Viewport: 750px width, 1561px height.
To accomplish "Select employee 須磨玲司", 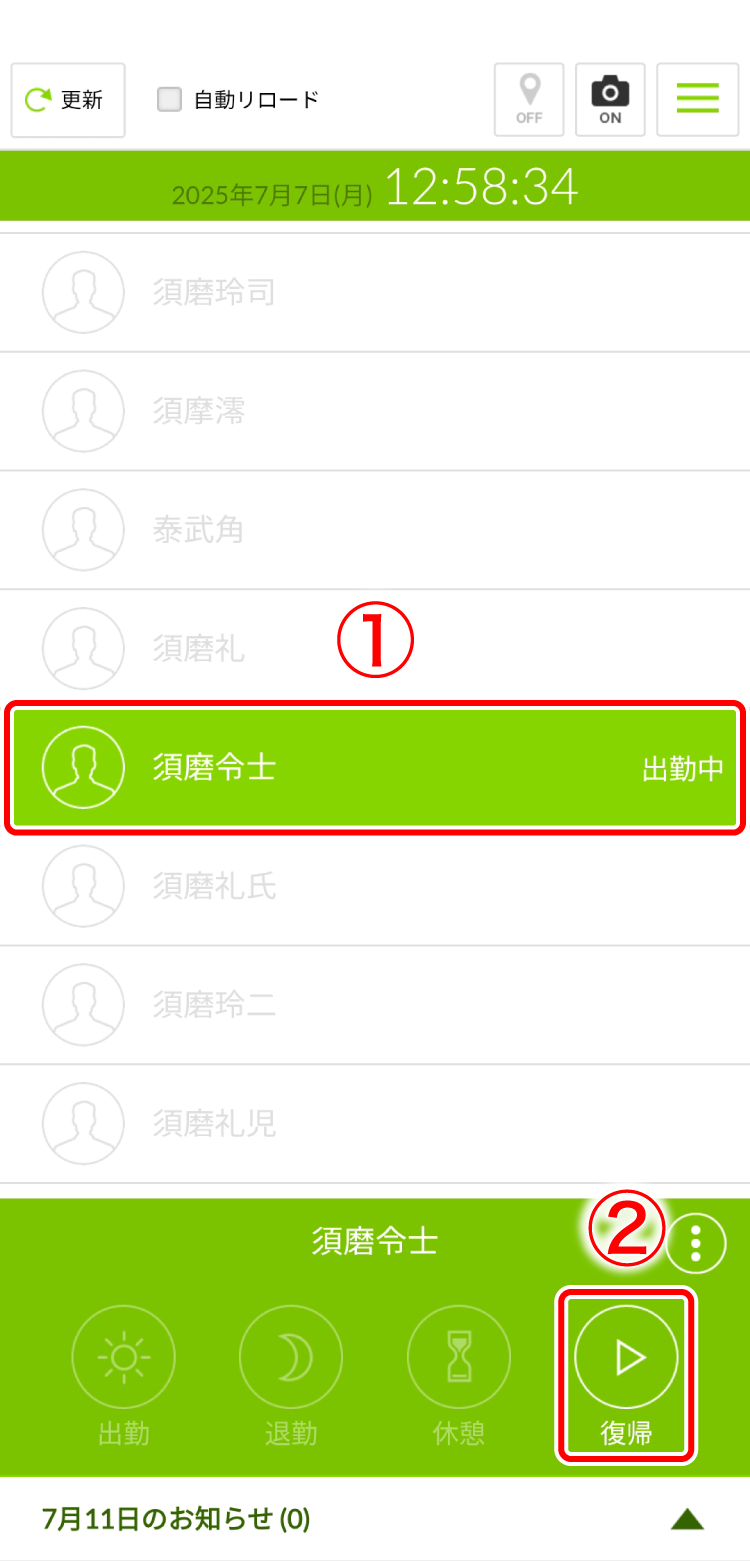I will [x=375, y=292].
